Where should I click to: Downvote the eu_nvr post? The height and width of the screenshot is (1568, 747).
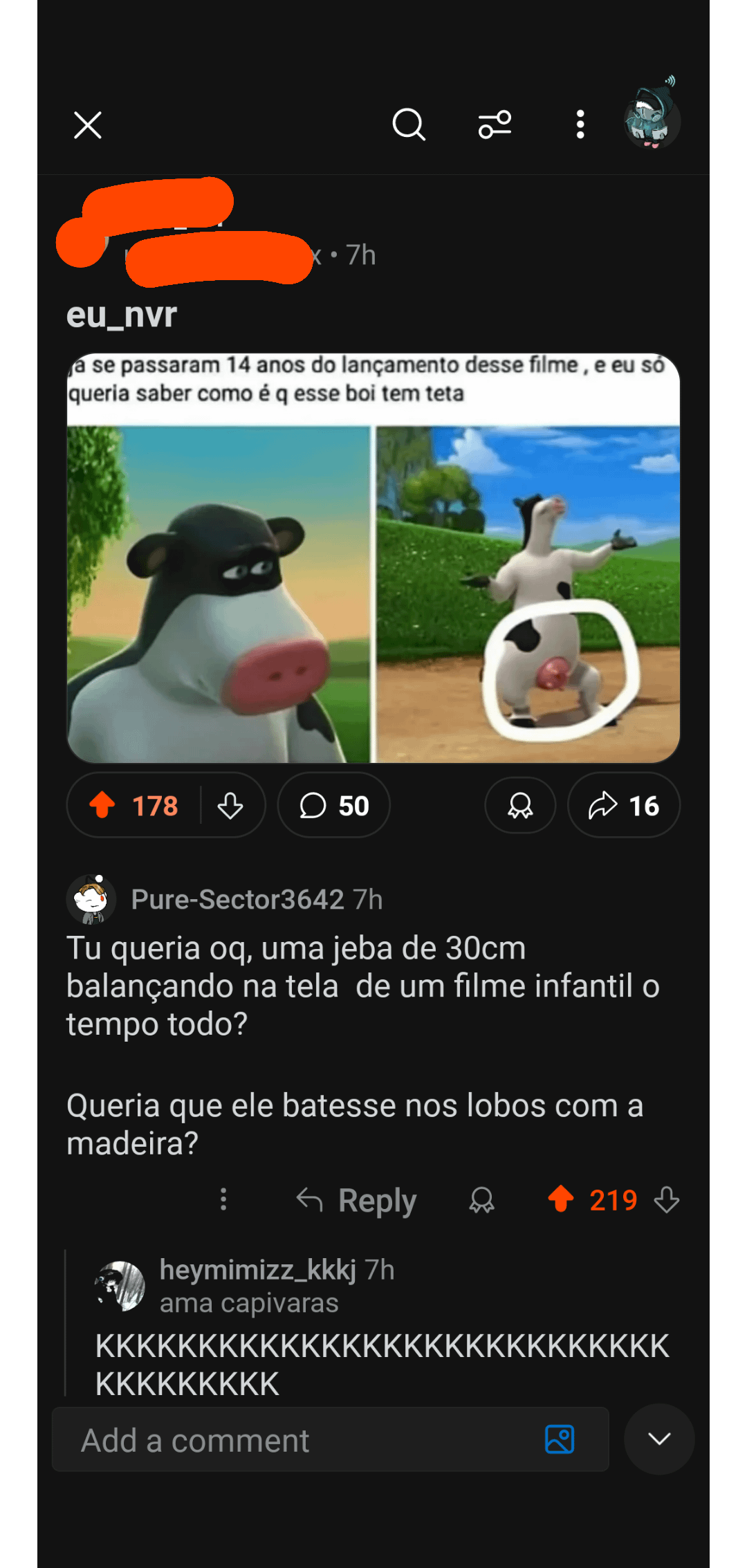tap(230, 805)
